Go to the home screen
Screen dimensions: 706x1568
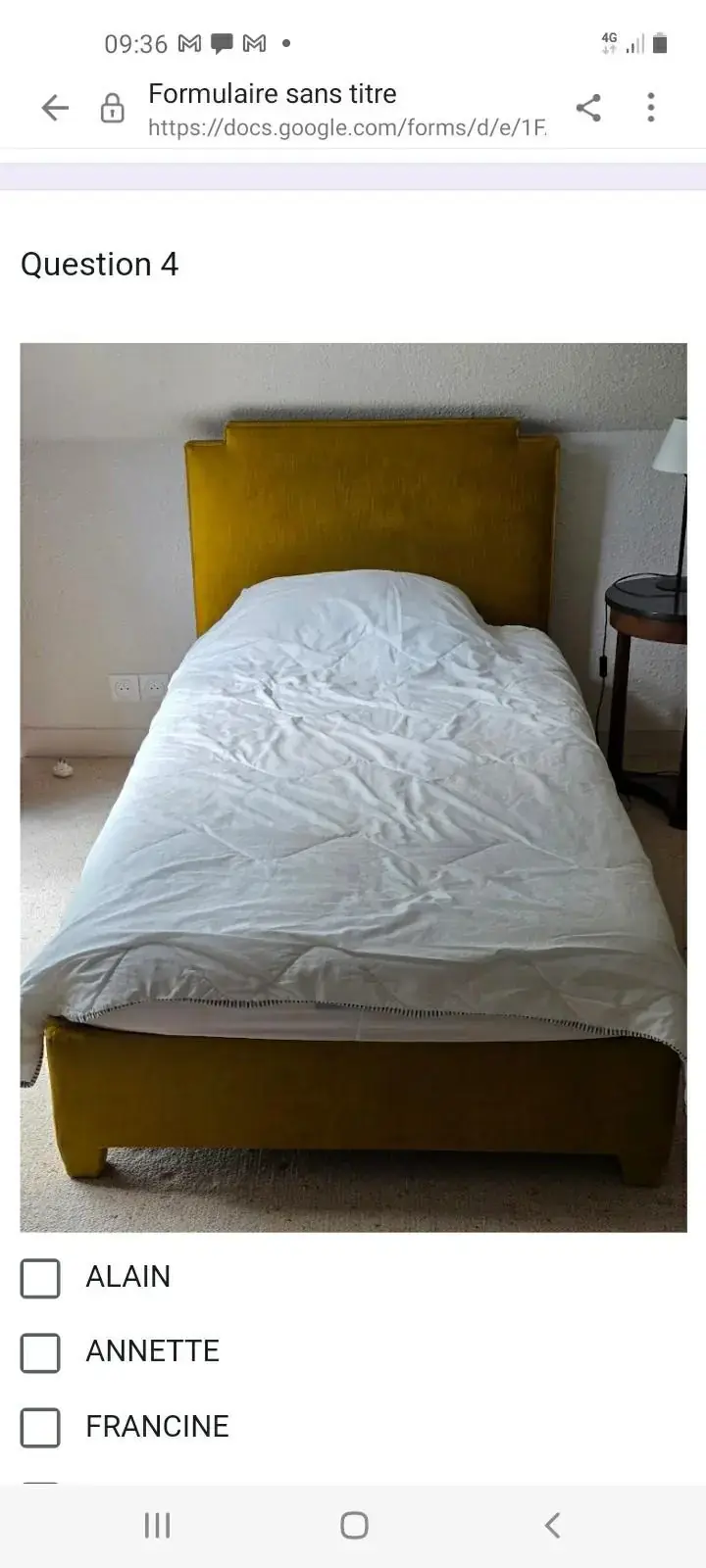[x=354, y=1525]
